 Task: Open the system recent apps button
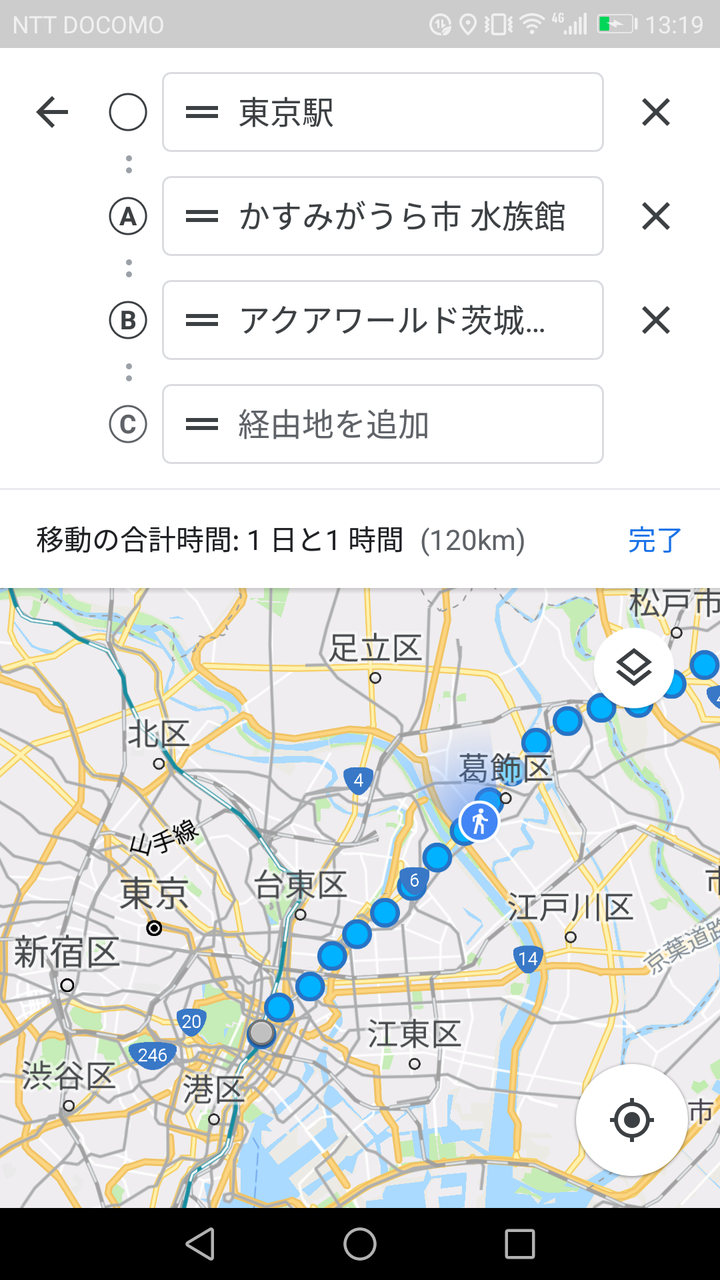point(520,1244)
